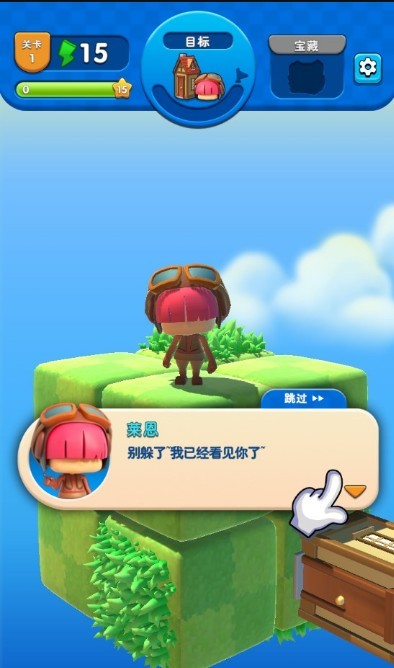394x668 pixels.
Task: Skip the dialogue with 跳过
Action: pos(304,399)
